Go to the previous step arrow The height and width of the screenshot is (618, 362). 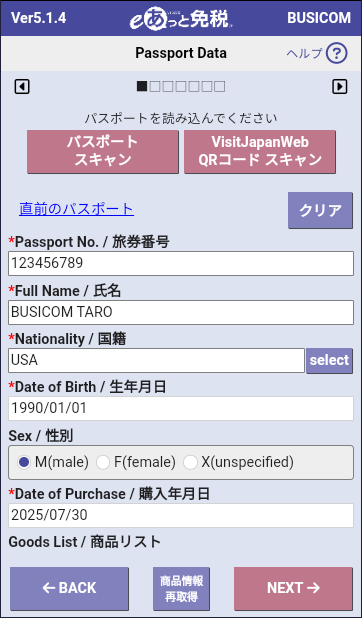[22, 86]
